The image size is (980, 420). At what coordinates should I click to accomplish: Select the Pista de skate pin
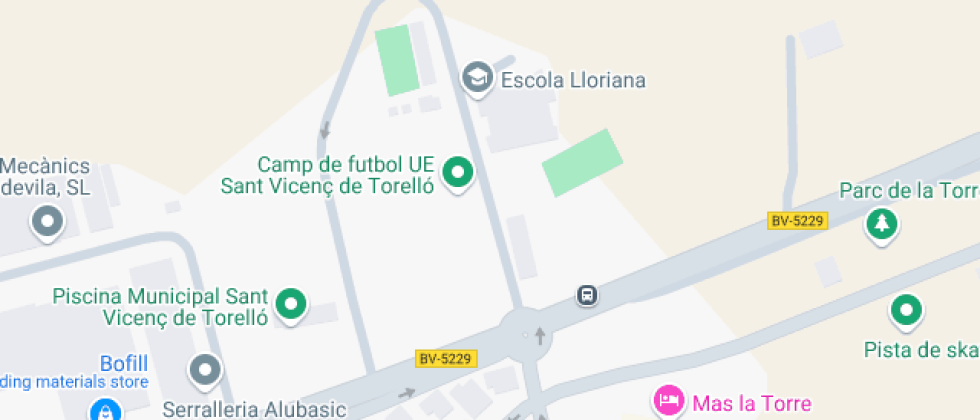[906, 310]
